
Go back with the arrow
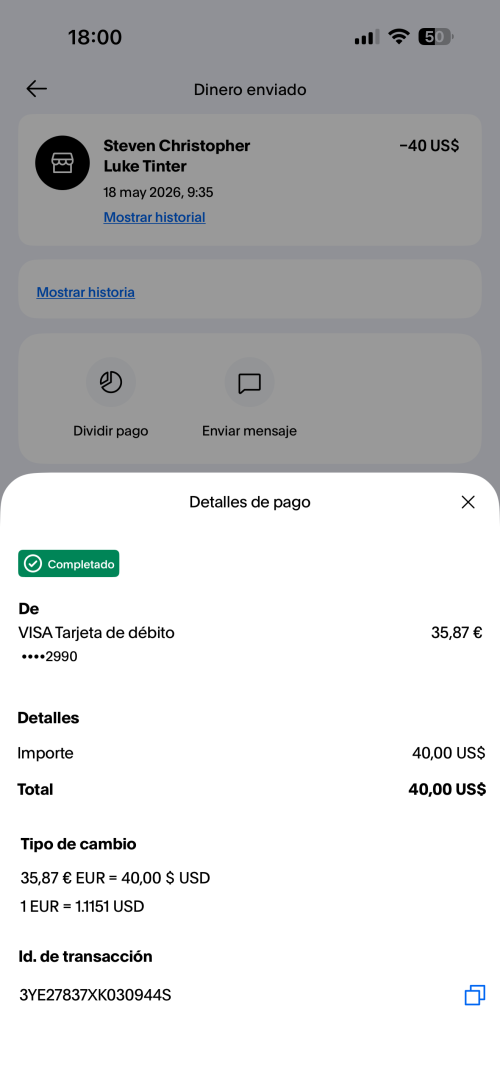coord(37,89)
